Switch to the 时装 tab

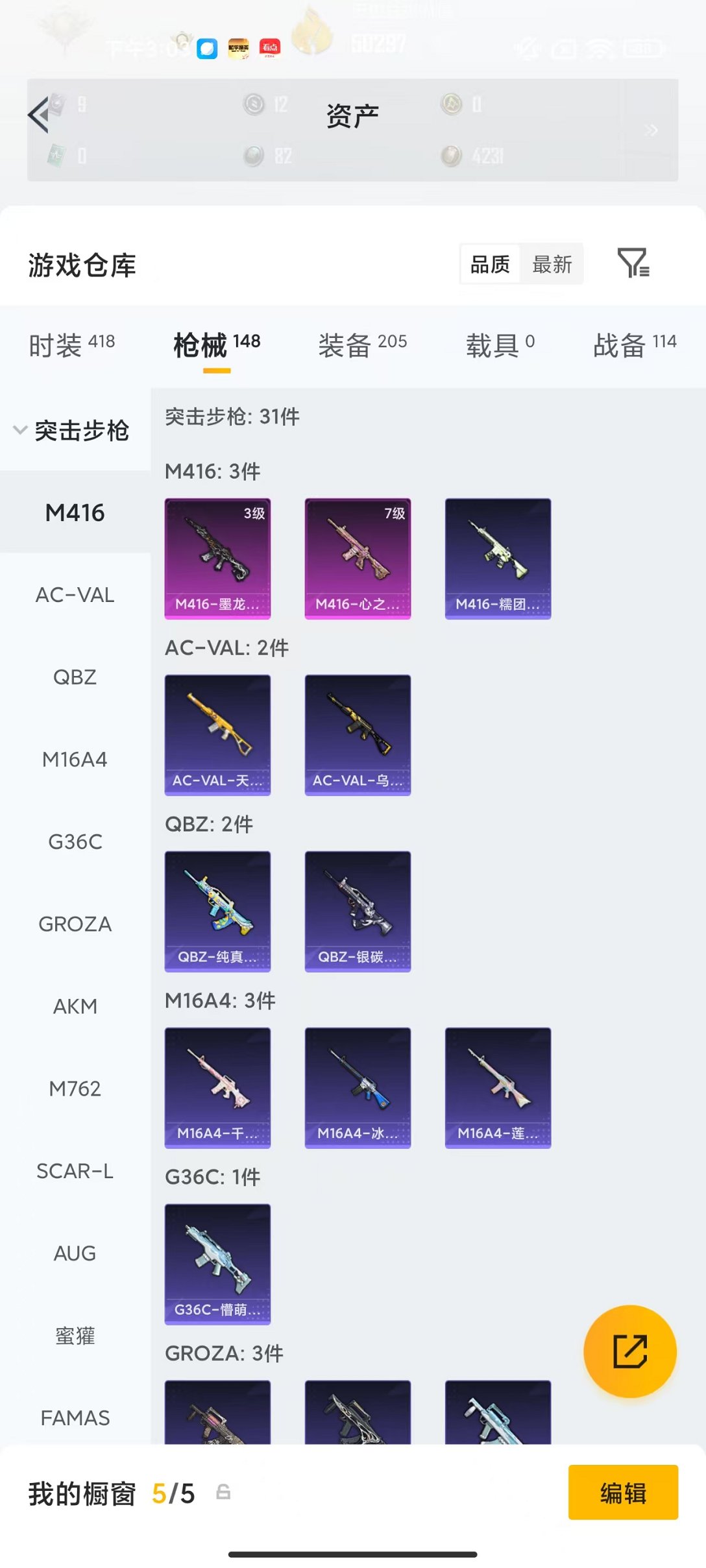point(71,344)
